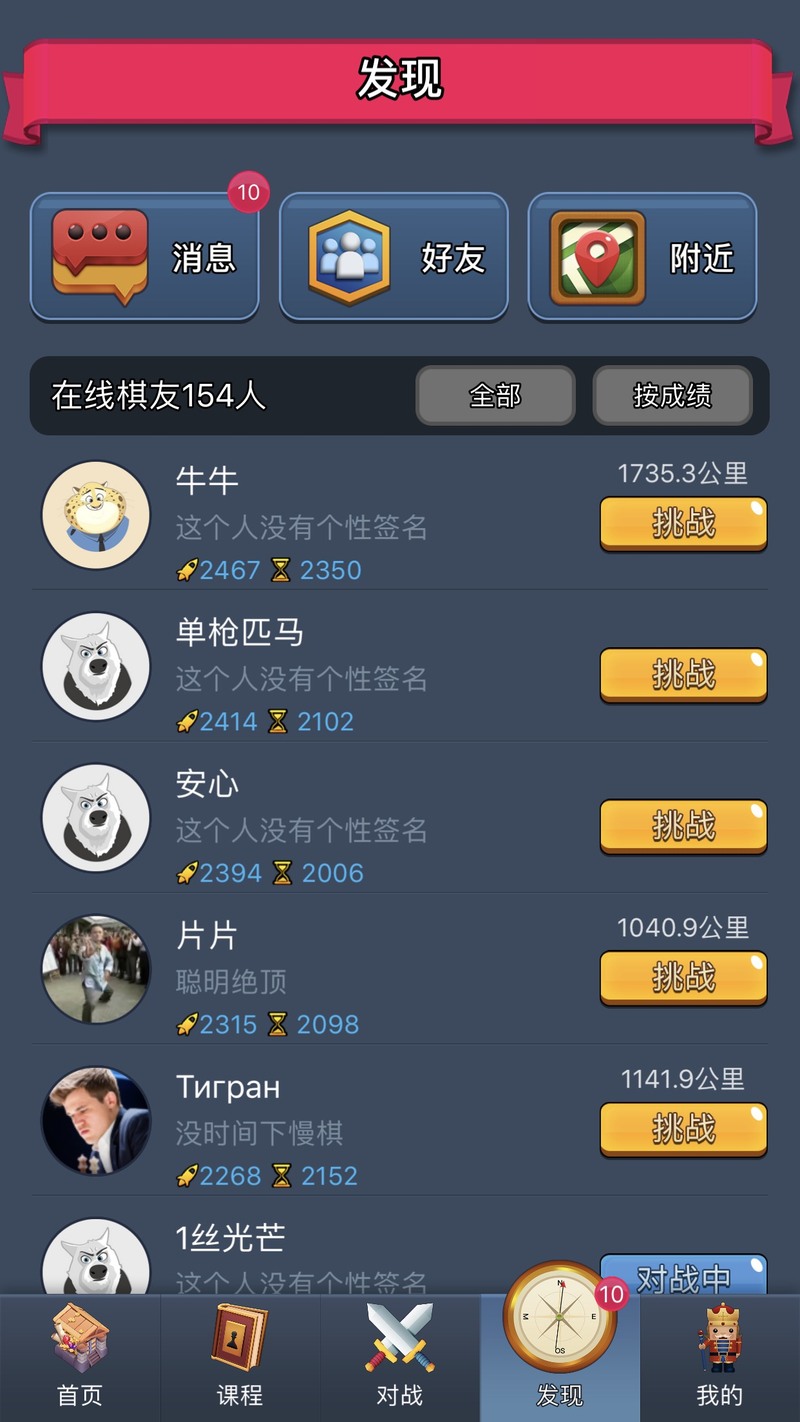Switch to the 对战 tab
800x1422 pixels.
[x=400, y=1358]
